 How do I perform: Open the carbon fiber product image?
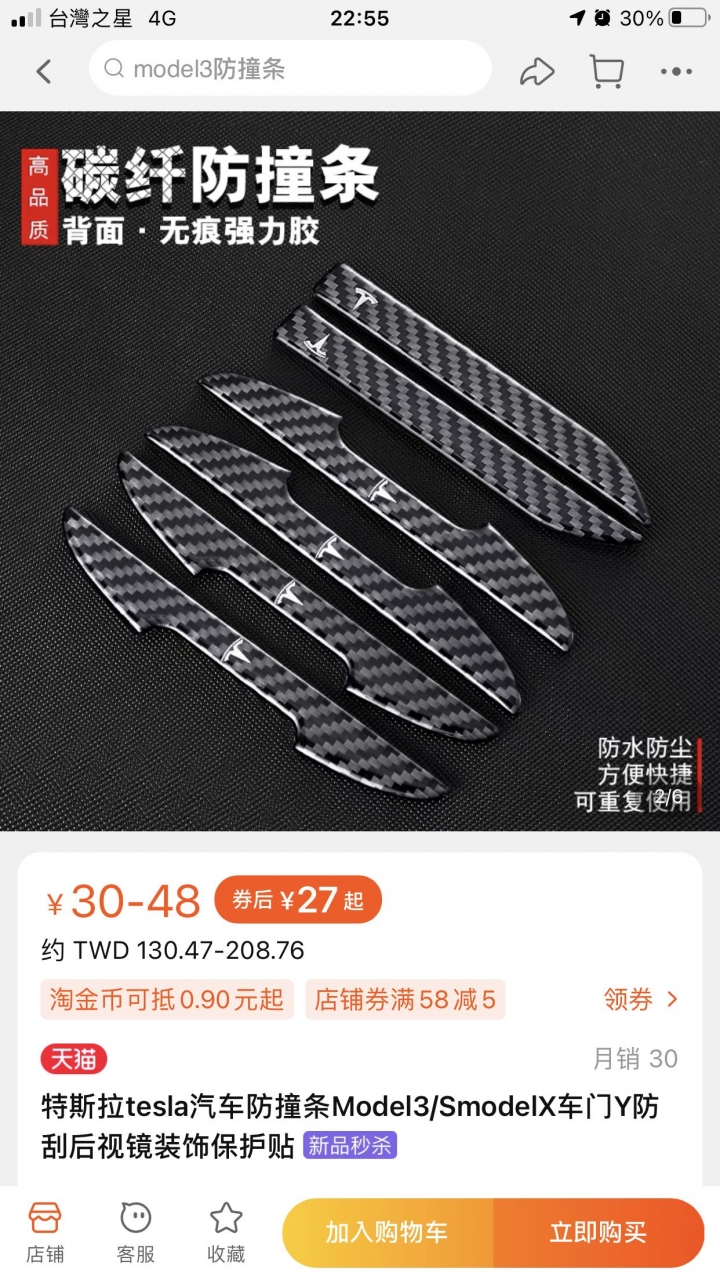coord(360,470)
